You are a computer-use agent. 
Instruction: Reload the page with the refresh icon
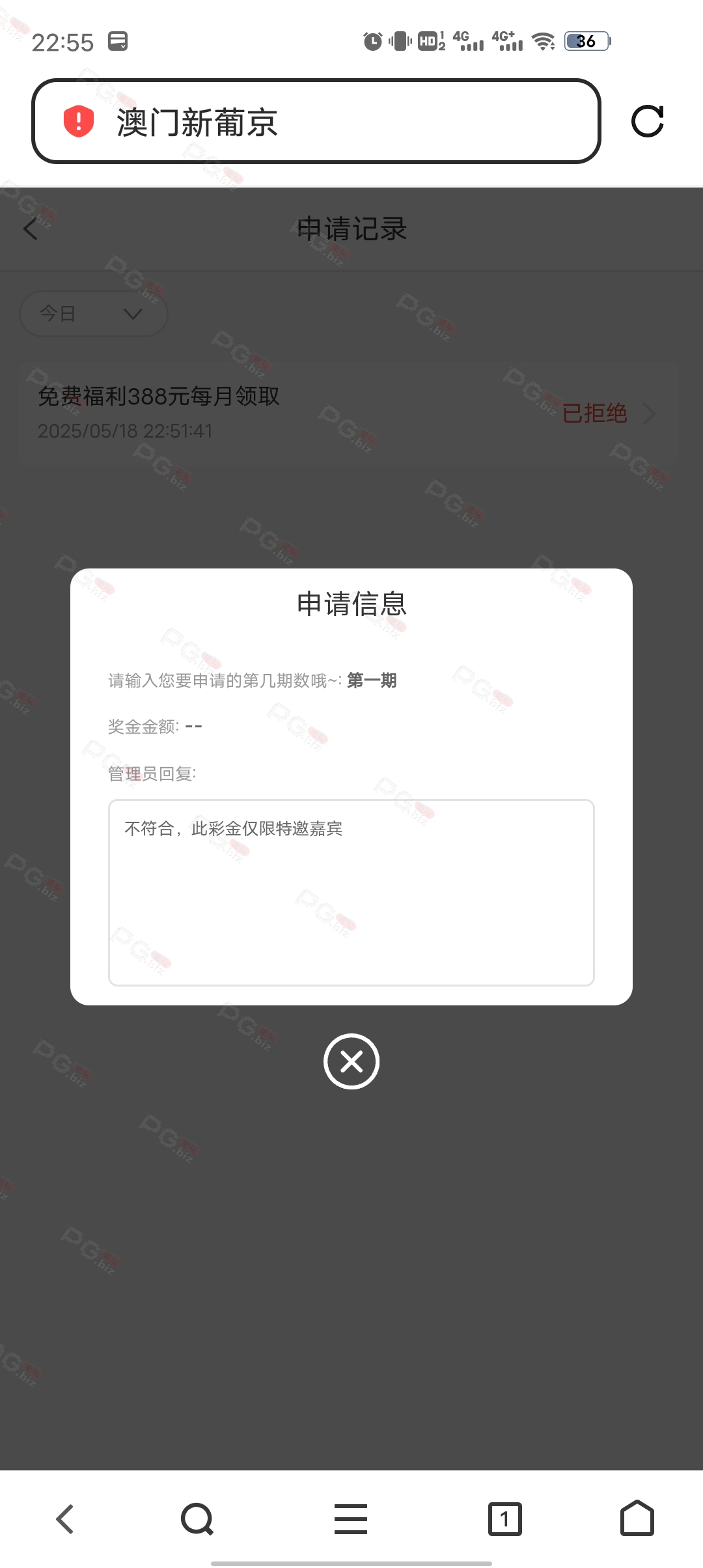648,121
